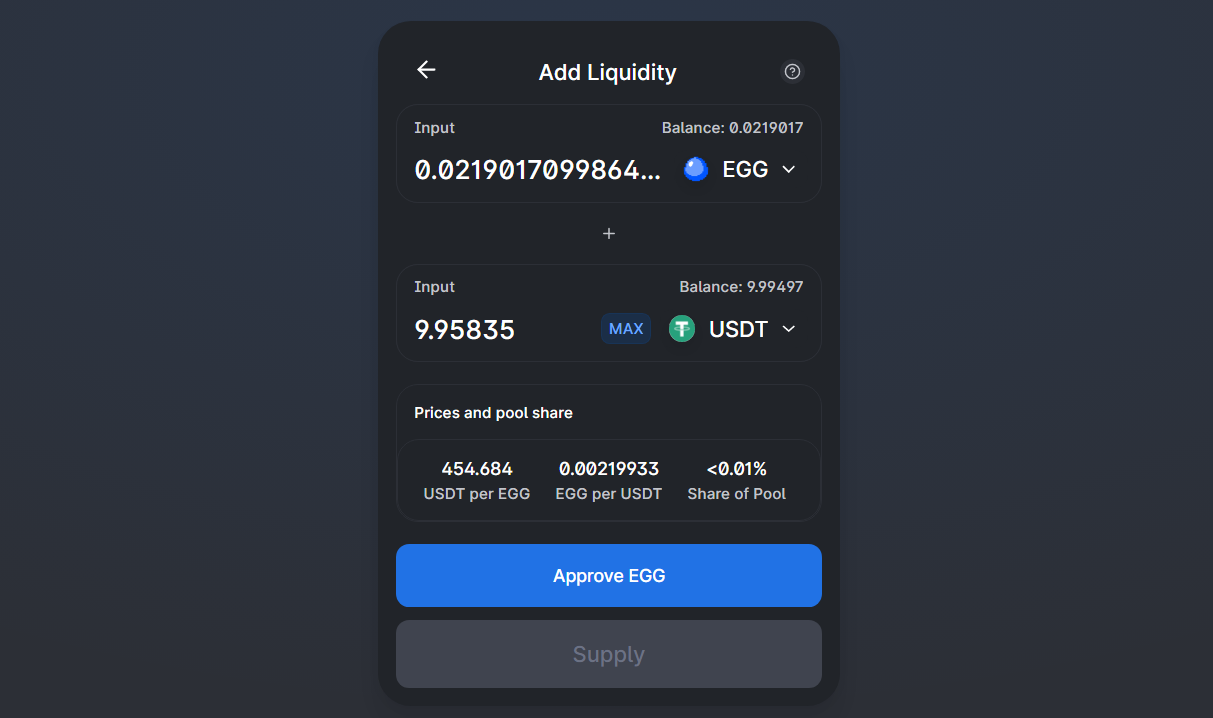The image size is (1213, 718).
Task: Edit the USDT input amount field
Action: click(x=502, y=329)
